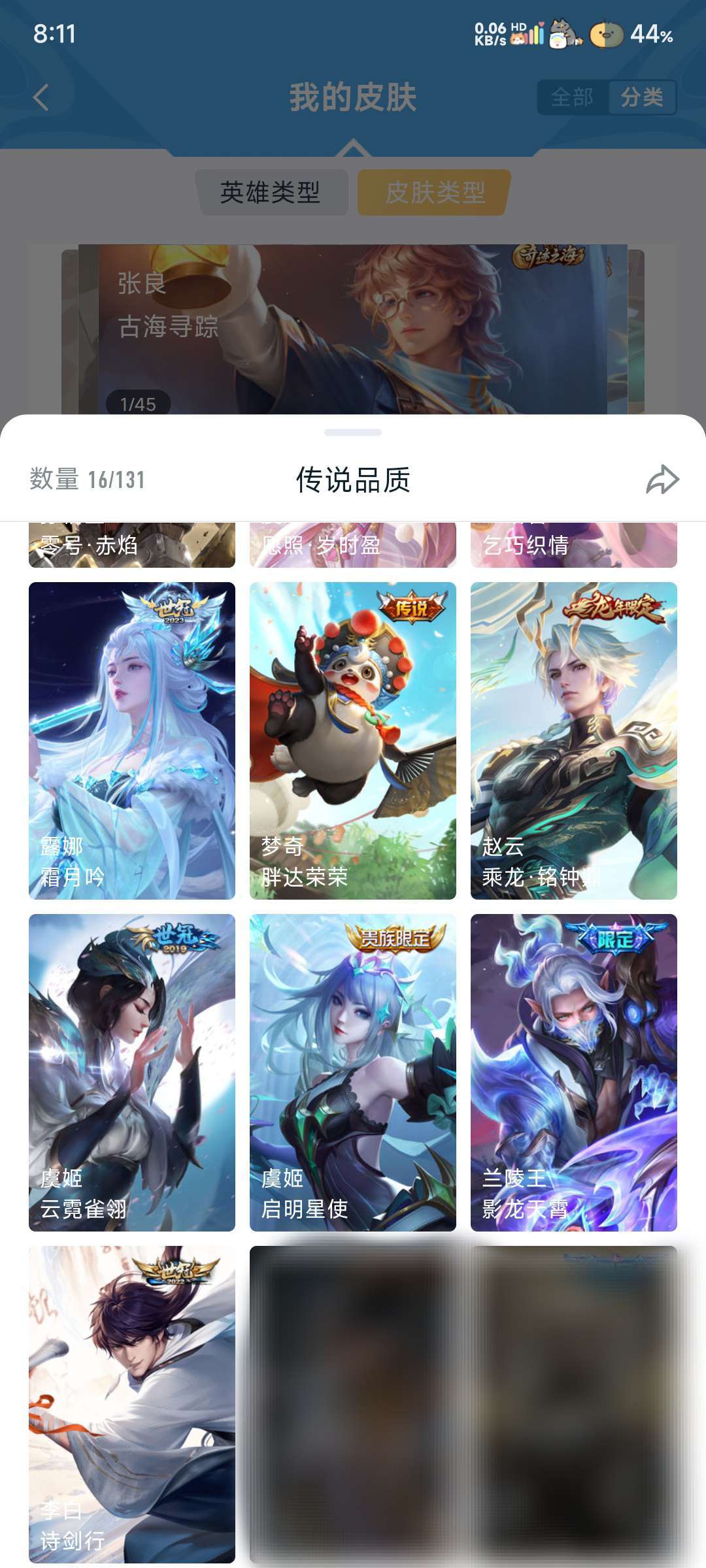This screenshot has height=1568, width=706.
Task: Open 虞姬 云霓雀翎 skin card
Action: 132,1072
